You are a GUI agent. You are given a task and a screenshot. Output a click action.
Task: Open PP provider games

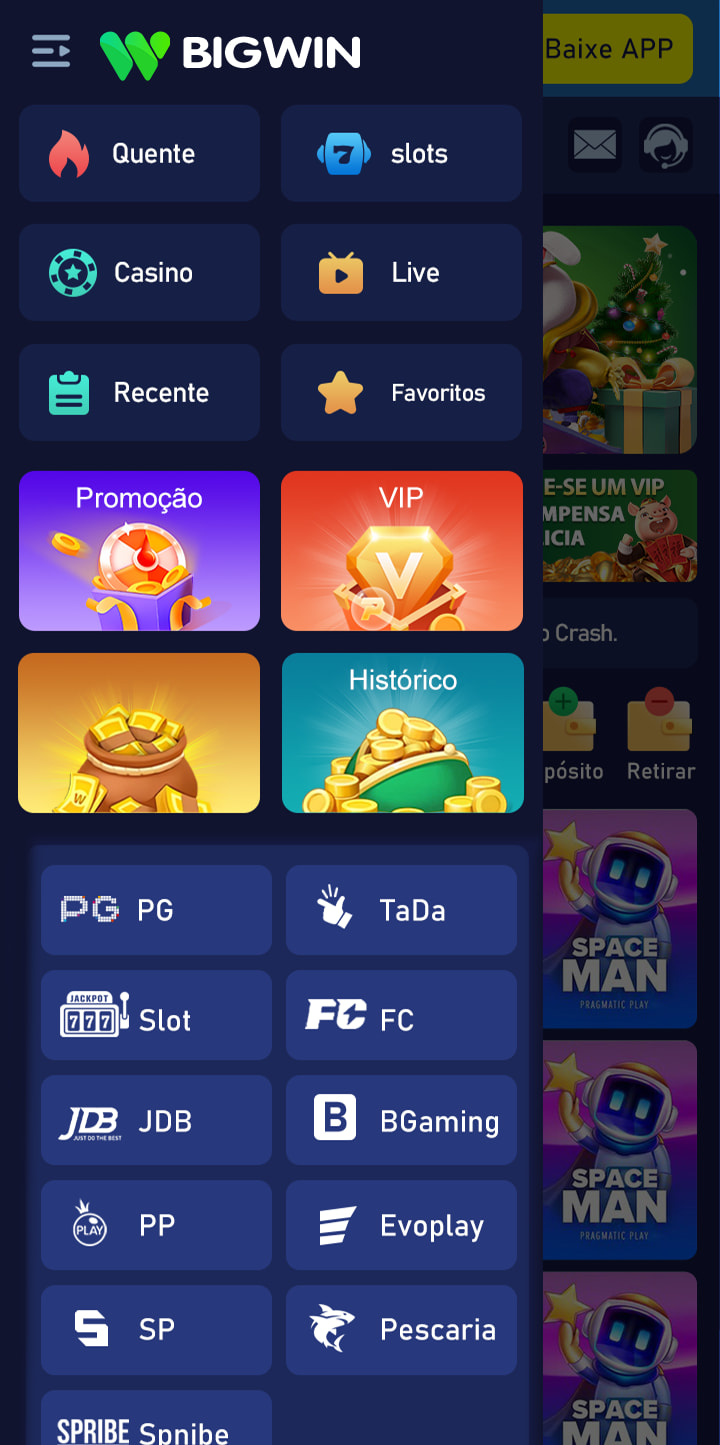pos(156,1225)
